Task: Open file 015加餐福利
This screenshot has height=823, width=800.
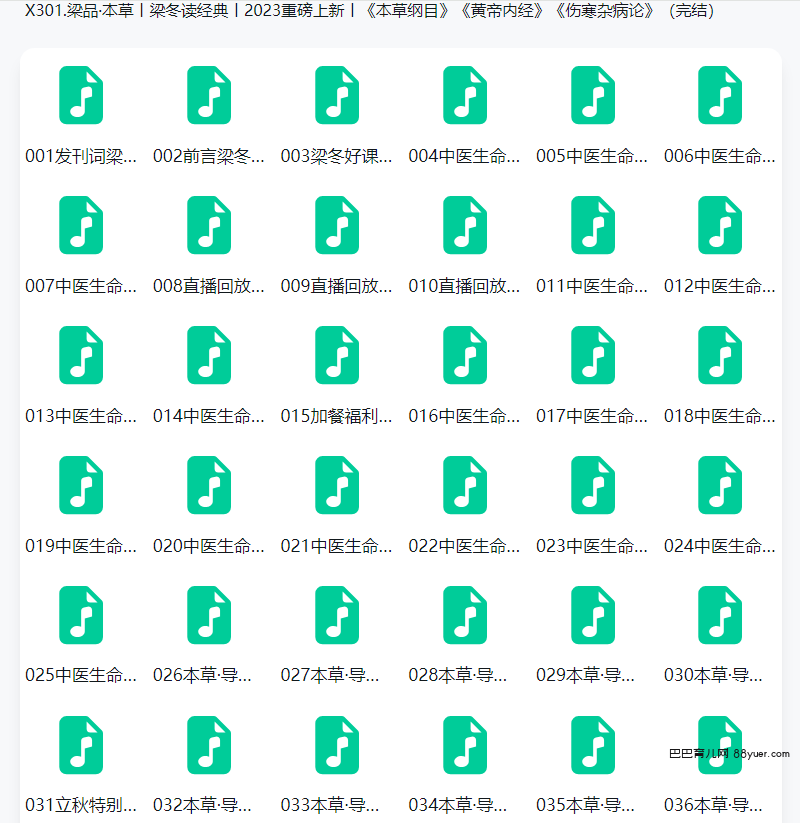Action: 337,356
